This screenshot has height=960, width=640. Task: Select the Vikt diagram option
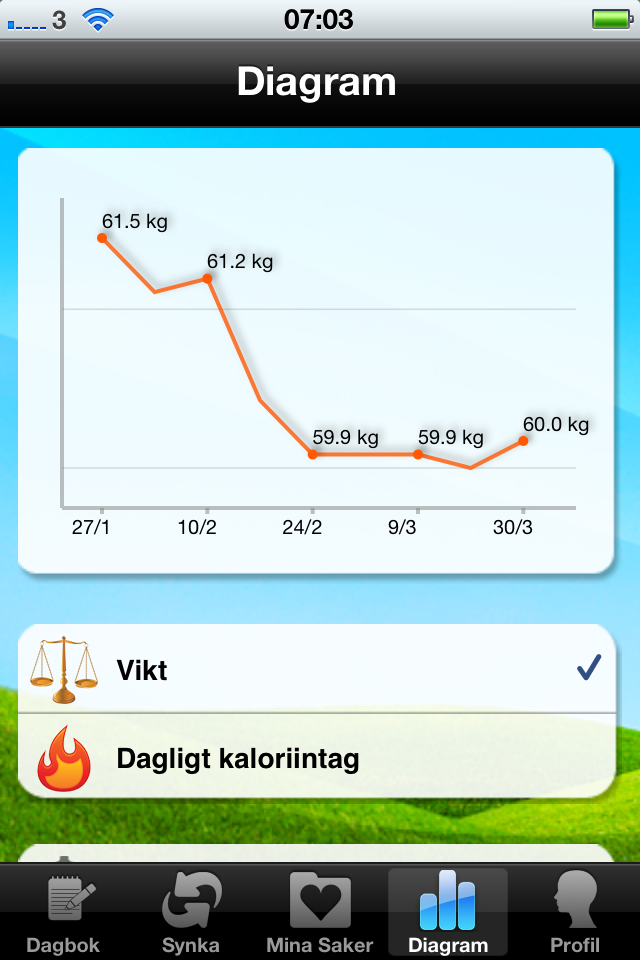[x=316, y=669]
